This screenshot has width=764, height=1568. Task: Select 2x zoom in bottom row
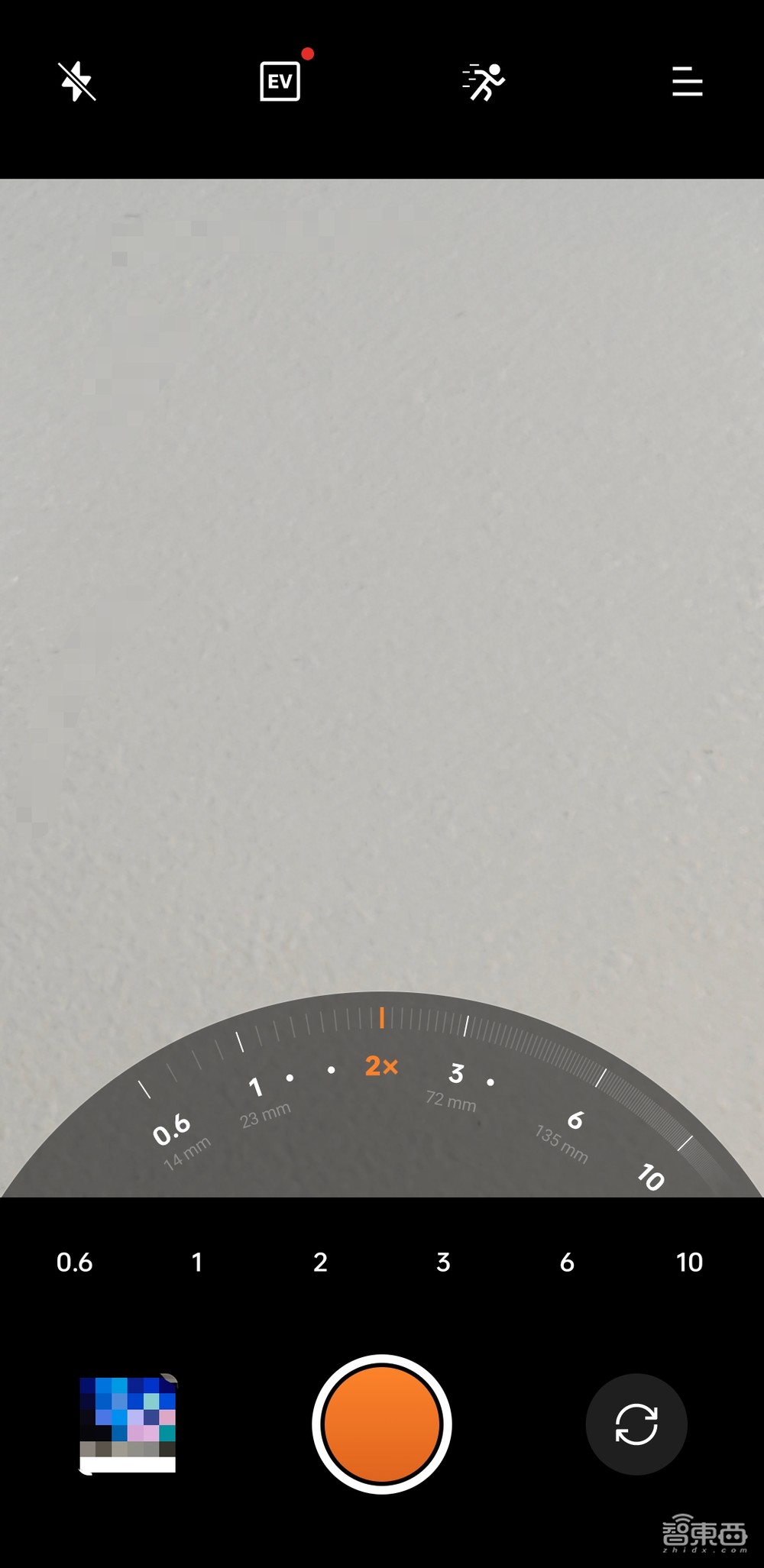pyautogui.click(x=320, y=1262)
